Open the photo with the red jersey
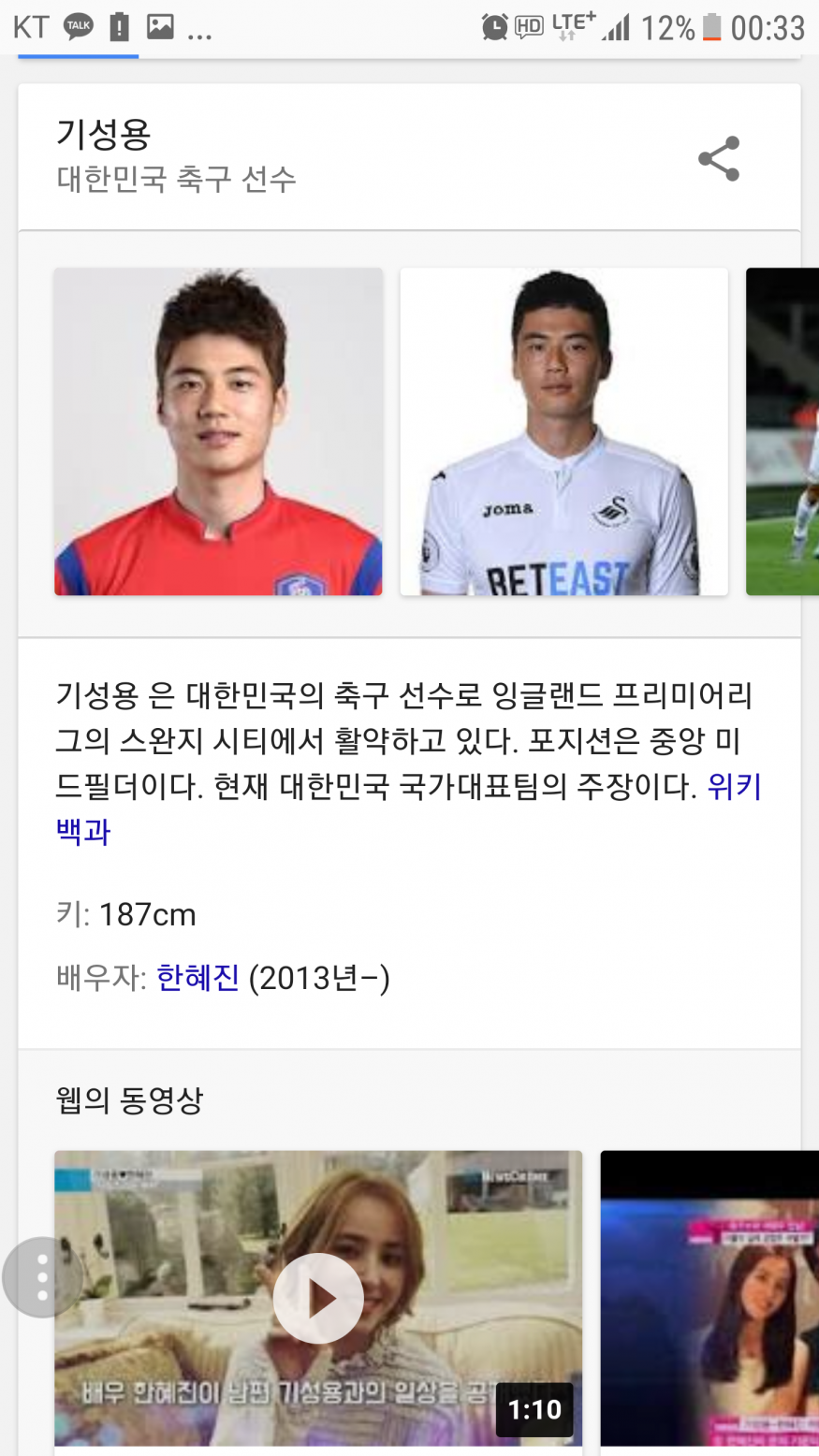This screenshot has height=1456, width=819. point(218,431)
